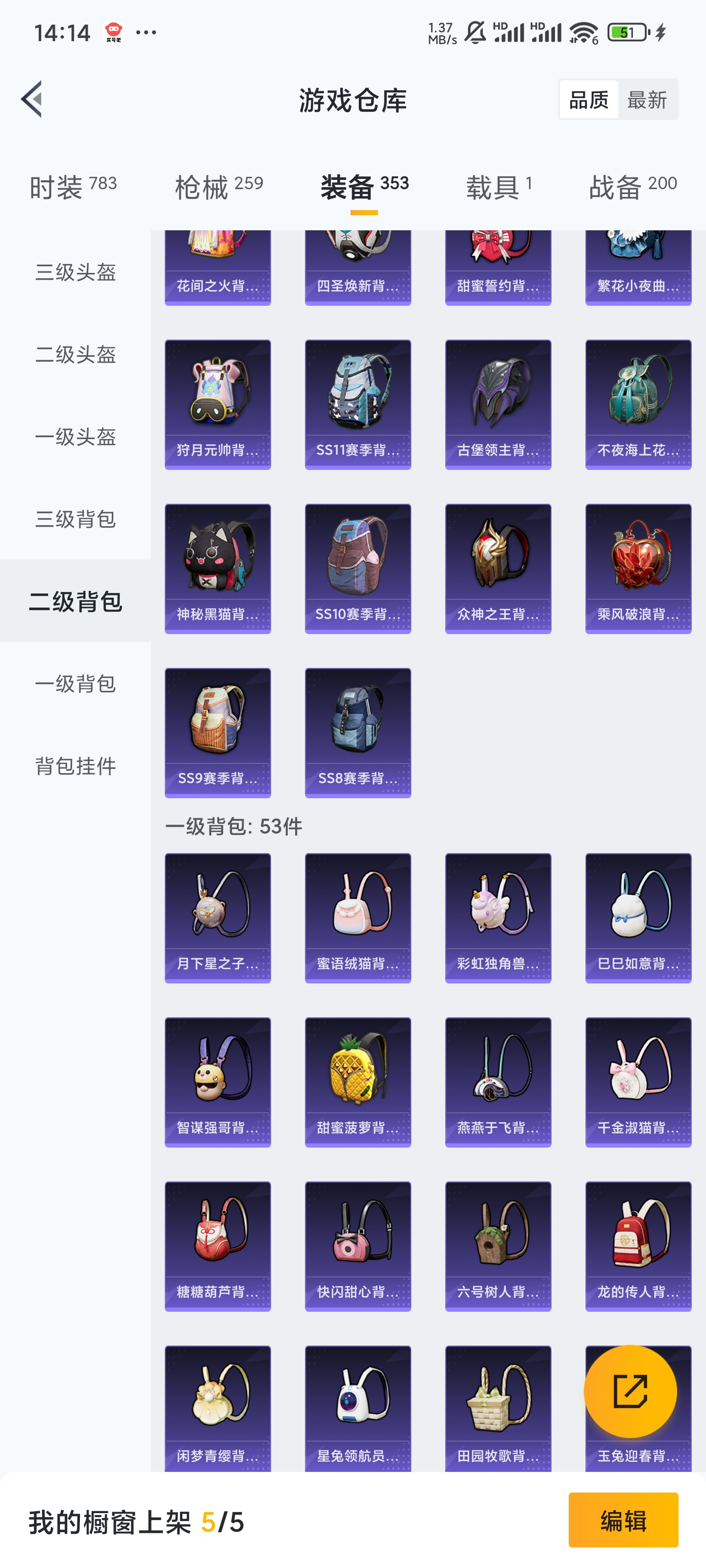Switch to the 枪械 tab
Image resolution: width=706 pixels, height=1568 pixels.
pyautogui.click(x=219, y=186)
